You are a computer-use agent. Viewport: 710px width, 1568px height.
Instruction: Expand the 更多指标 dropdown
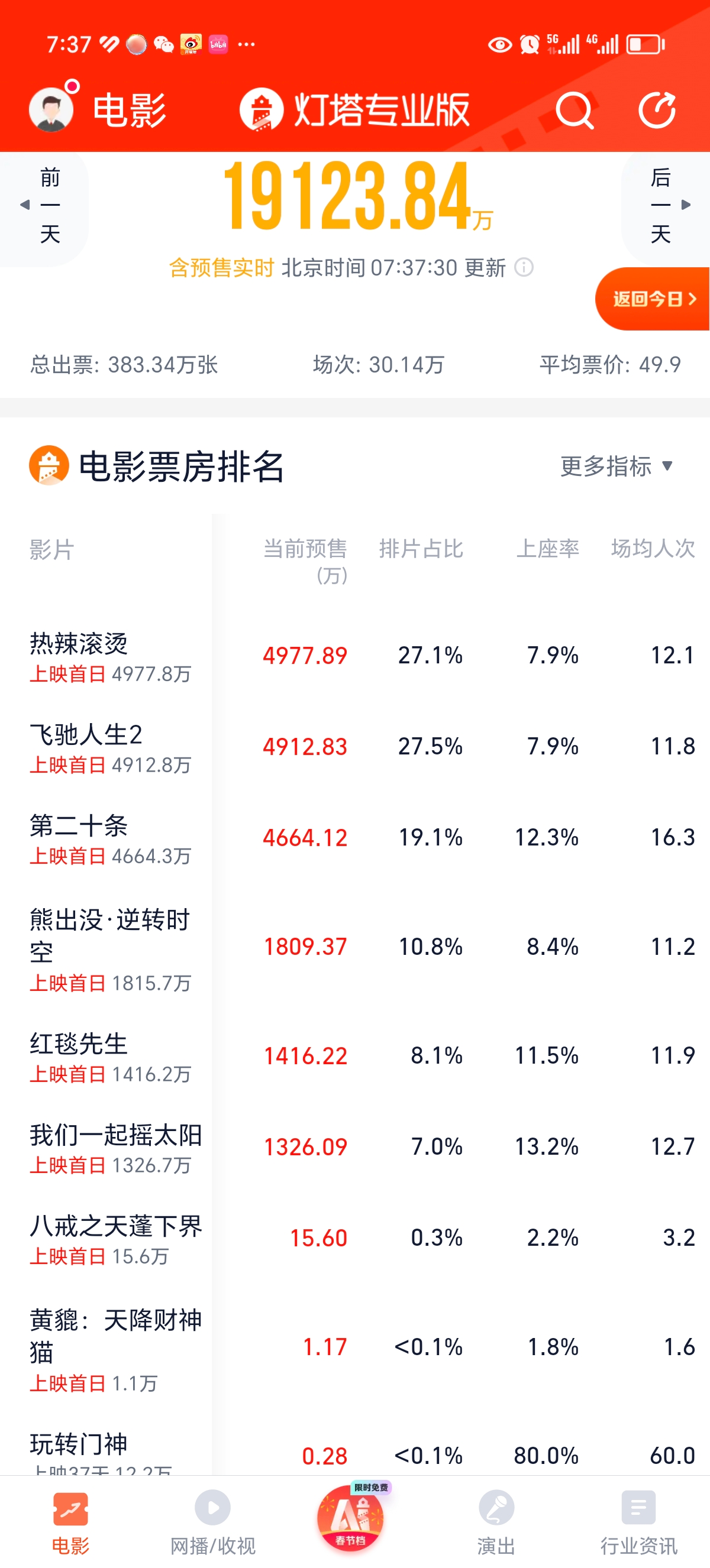click(617, 466)
